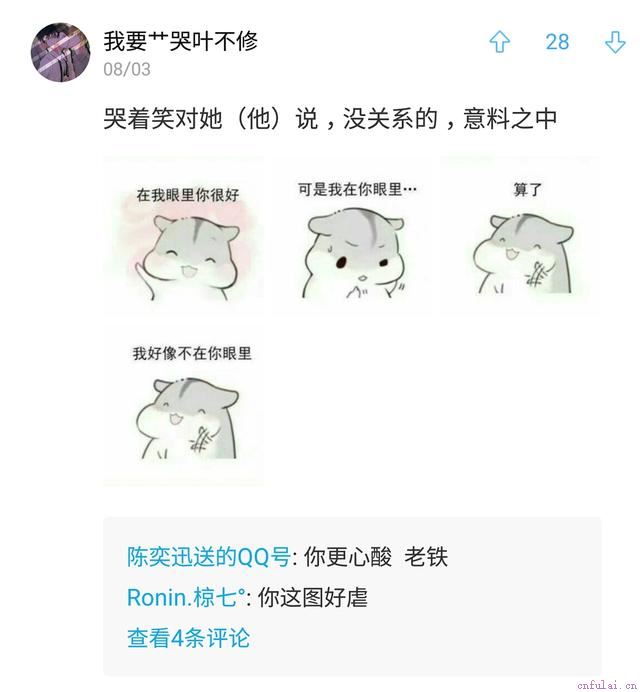Upvote the post by 我要艹哭叶不修
Viewport: 640px width, 692px height.
499,42
